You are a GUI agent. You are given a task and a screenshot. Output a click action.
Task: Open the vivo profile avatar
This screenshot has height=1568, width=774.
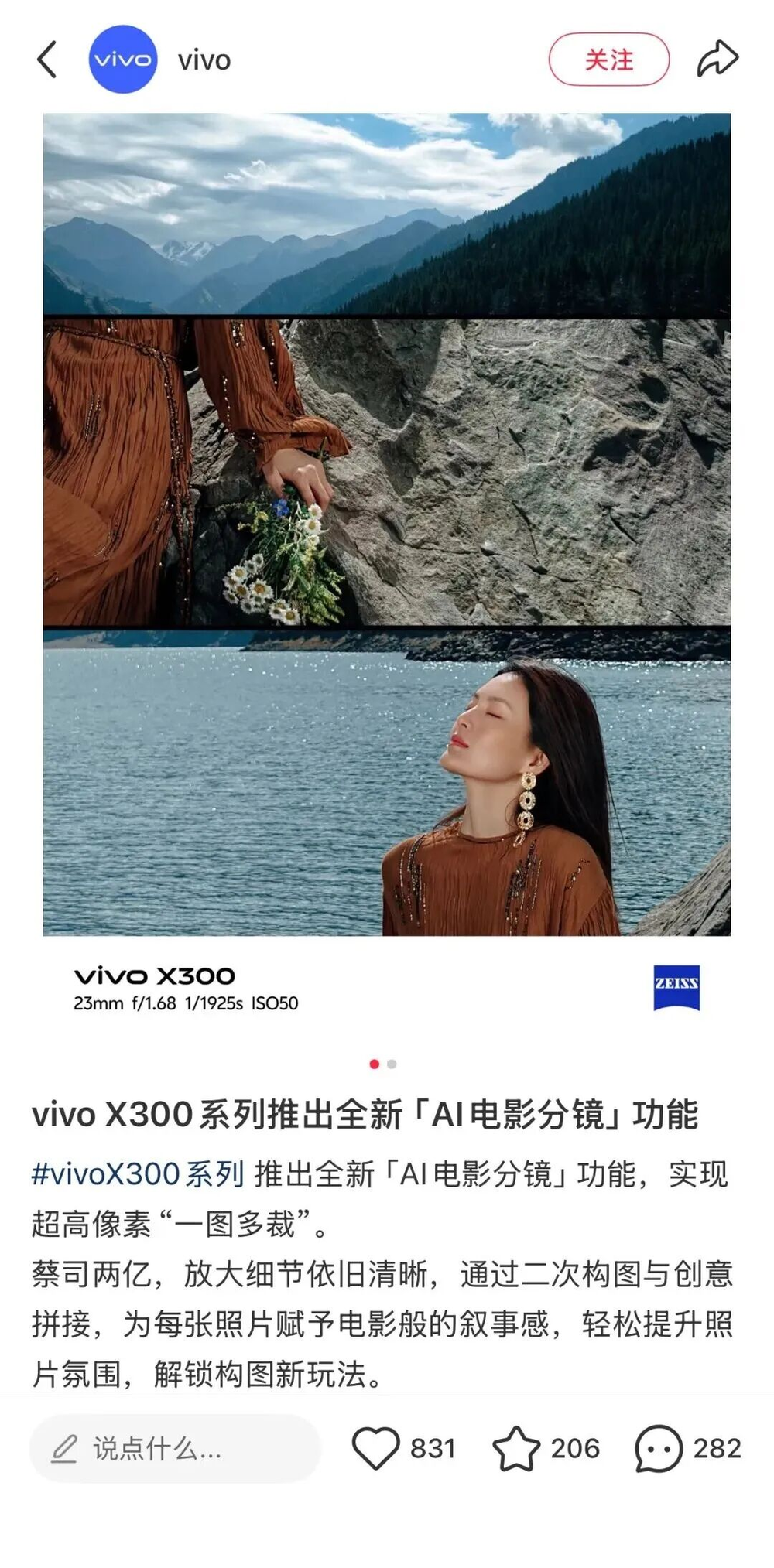(x=122, y=60)
